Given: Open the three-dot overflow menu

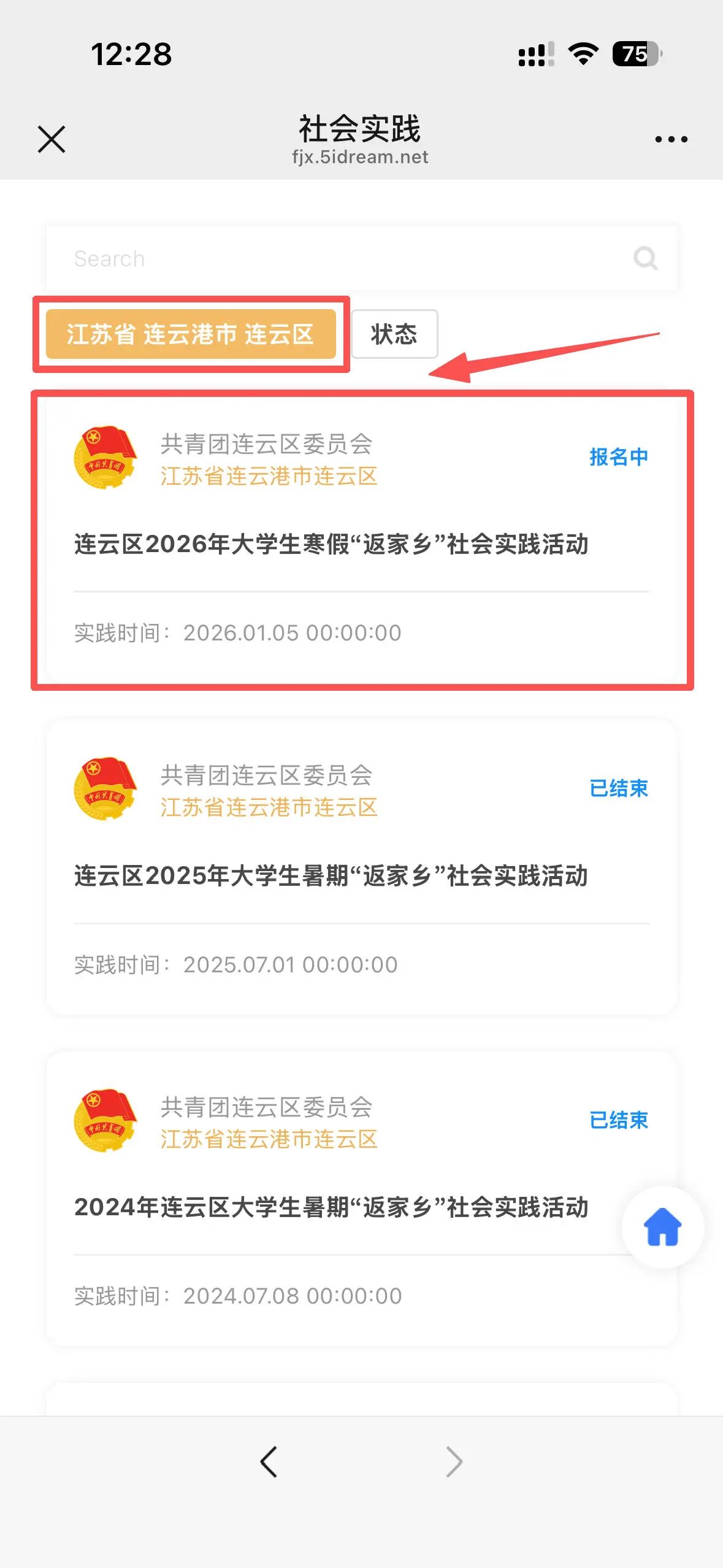Looking at the screenshot, I should [x=671, y=139].
